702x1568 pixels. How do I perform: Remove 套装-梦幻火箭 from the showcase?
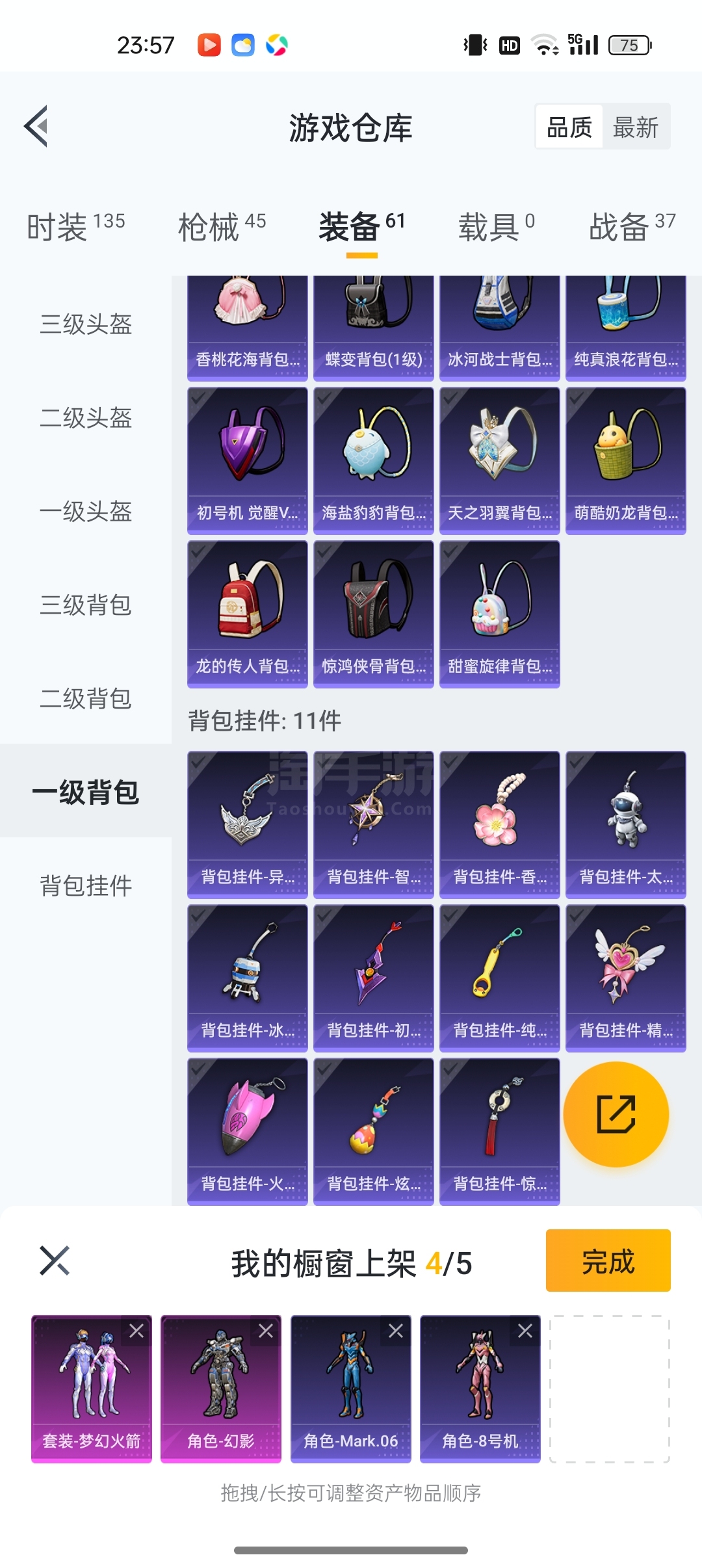pyautogui.click(x=136, y=1331)
